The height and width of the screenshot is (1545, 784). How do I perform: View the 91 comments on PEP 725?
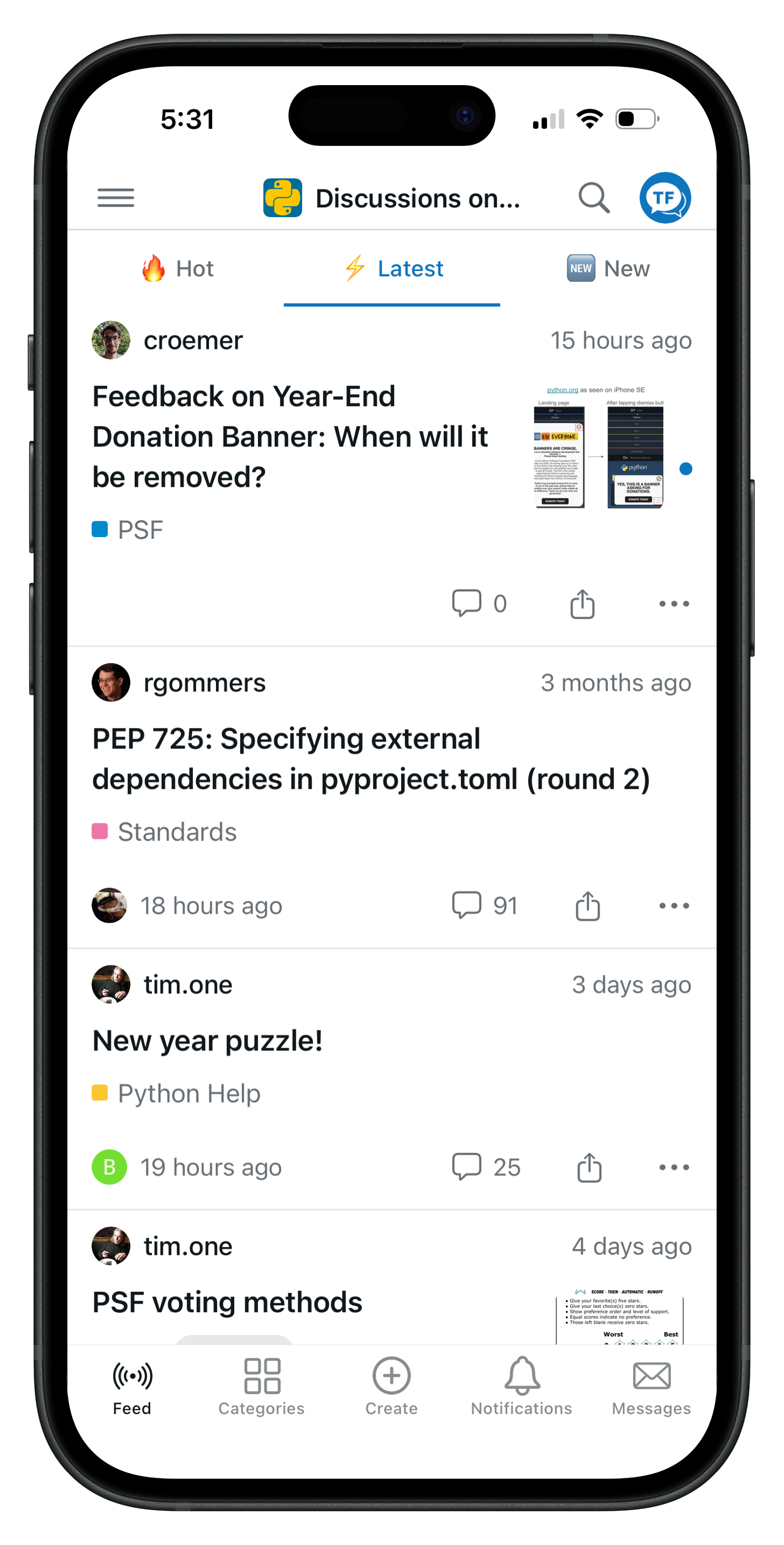(x=483, y=905)
